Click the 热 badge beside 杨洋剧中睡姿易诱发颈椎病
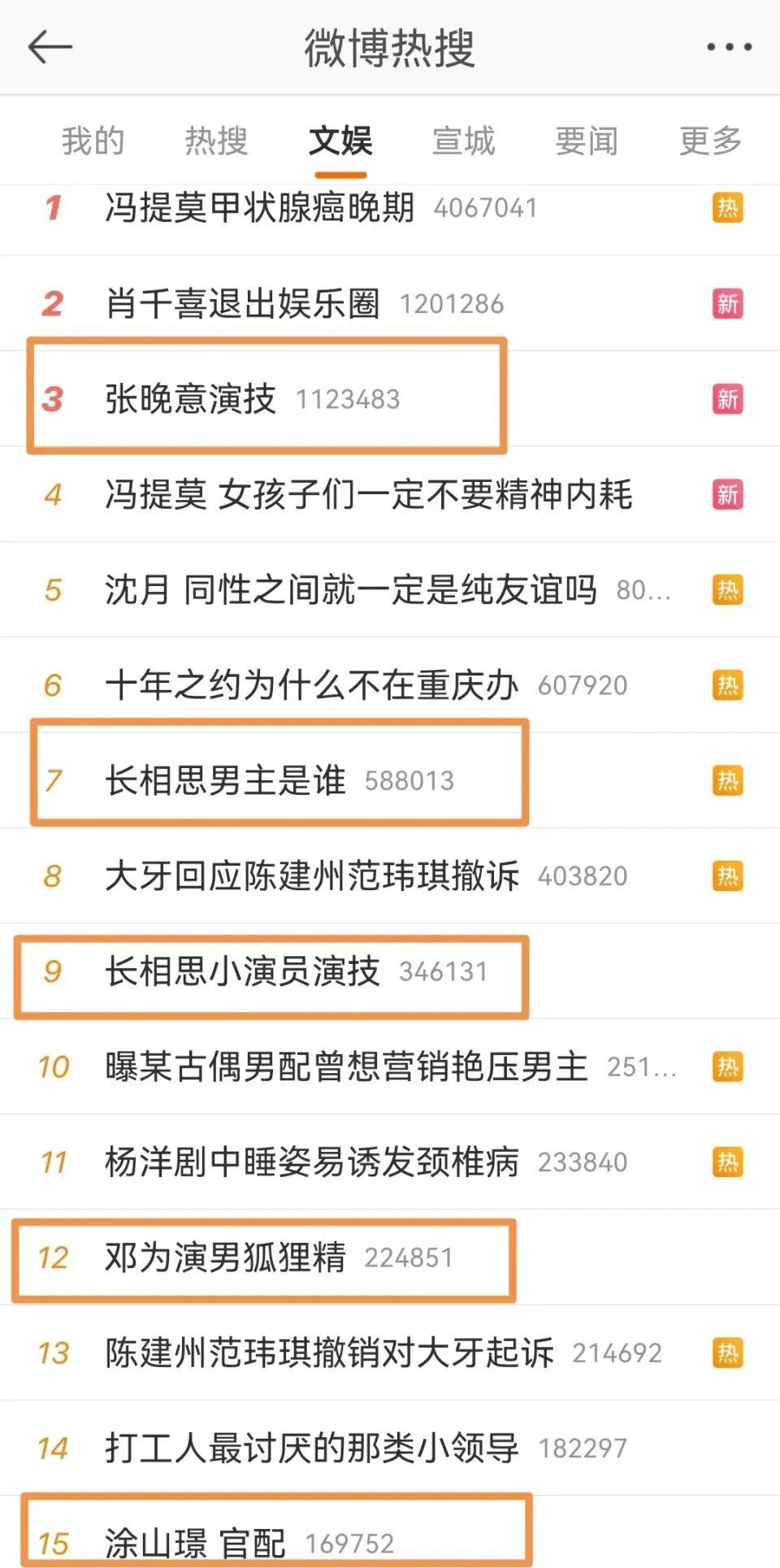780x1568 pixels. tap(729, 1162)
